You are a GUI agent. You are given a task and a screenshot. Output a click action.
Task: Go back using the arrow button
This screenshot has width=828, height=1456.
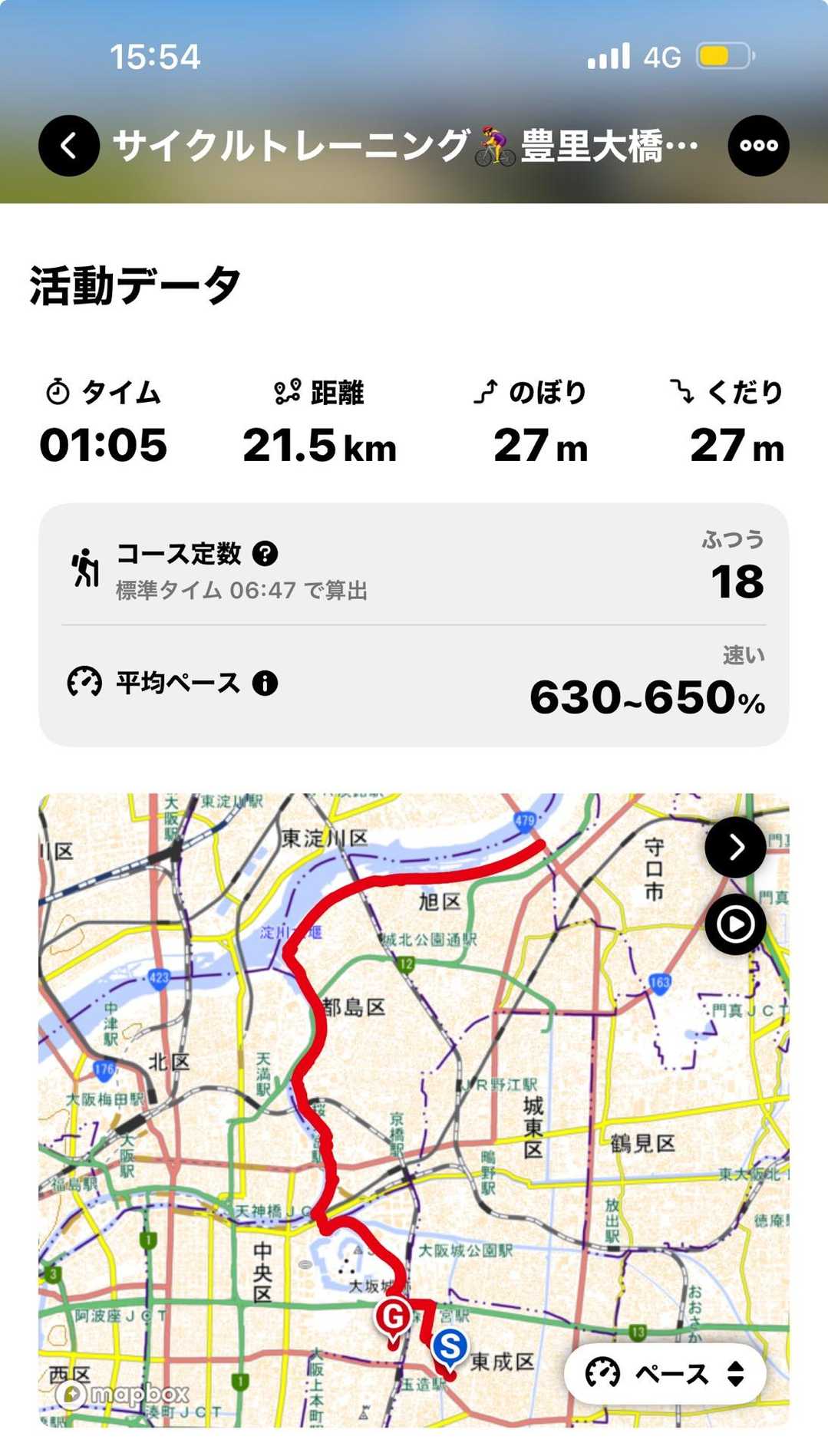pos(69,146)
